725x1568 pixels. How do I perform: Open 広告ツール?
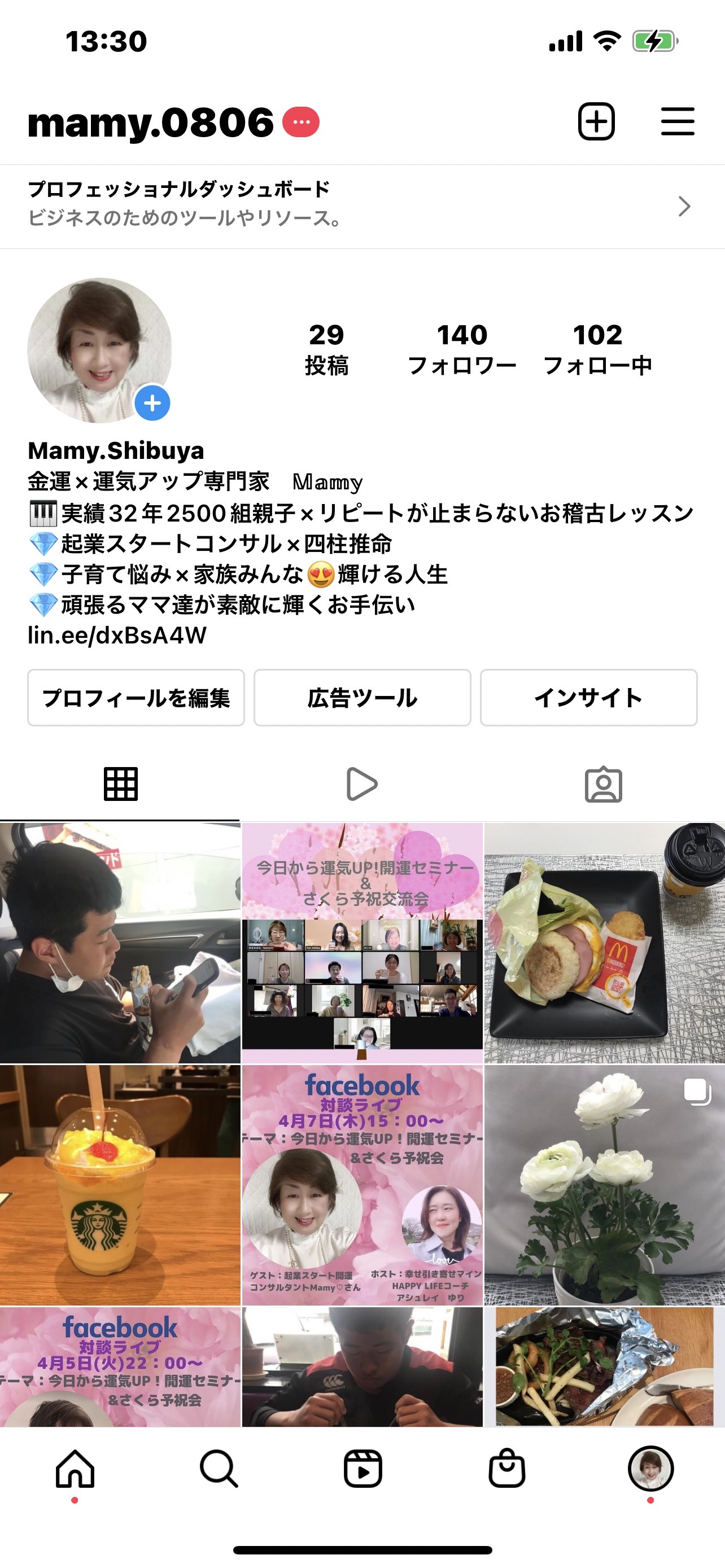[362, 698]
